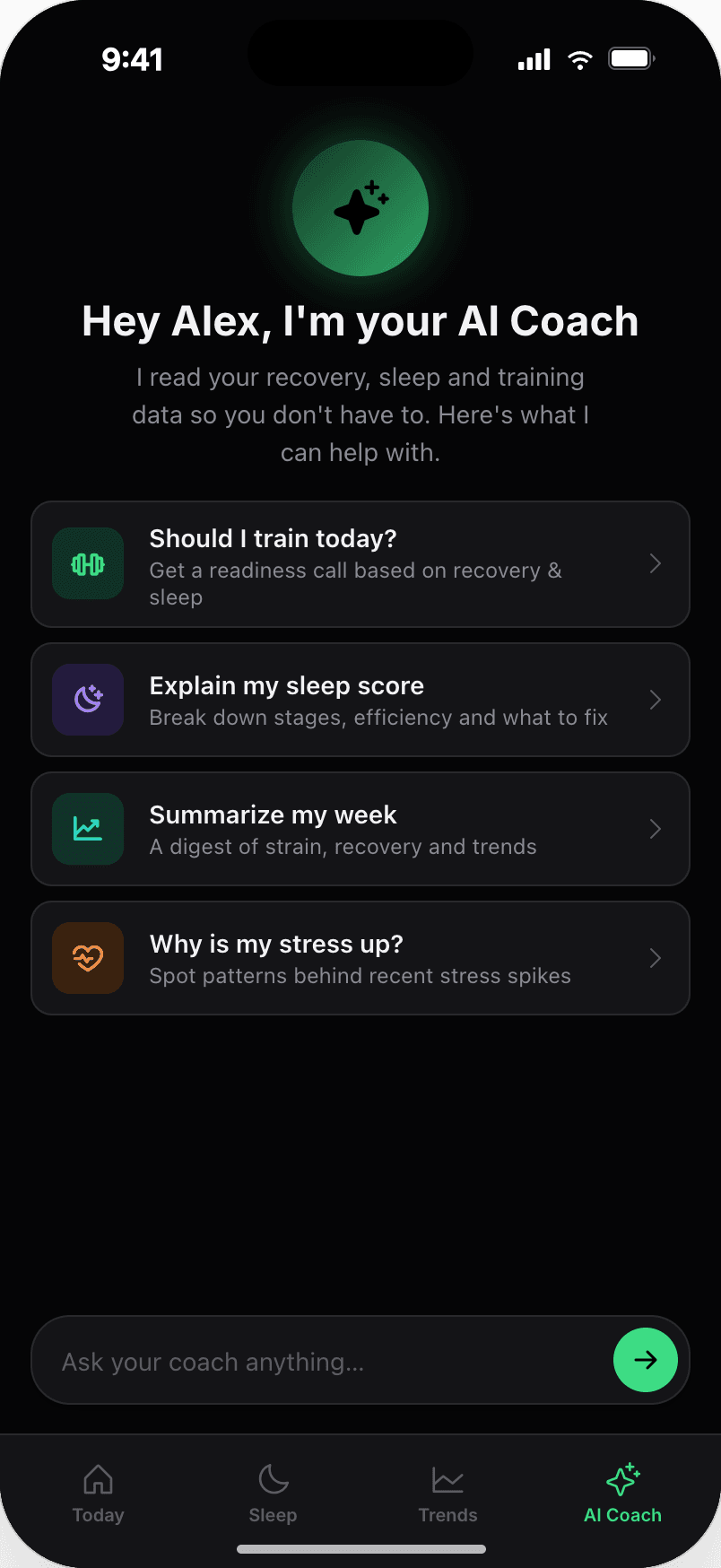Open 'Explain my sleep score' suggestion
Viewport: 721px width, 1568px height.
point(360,700)
